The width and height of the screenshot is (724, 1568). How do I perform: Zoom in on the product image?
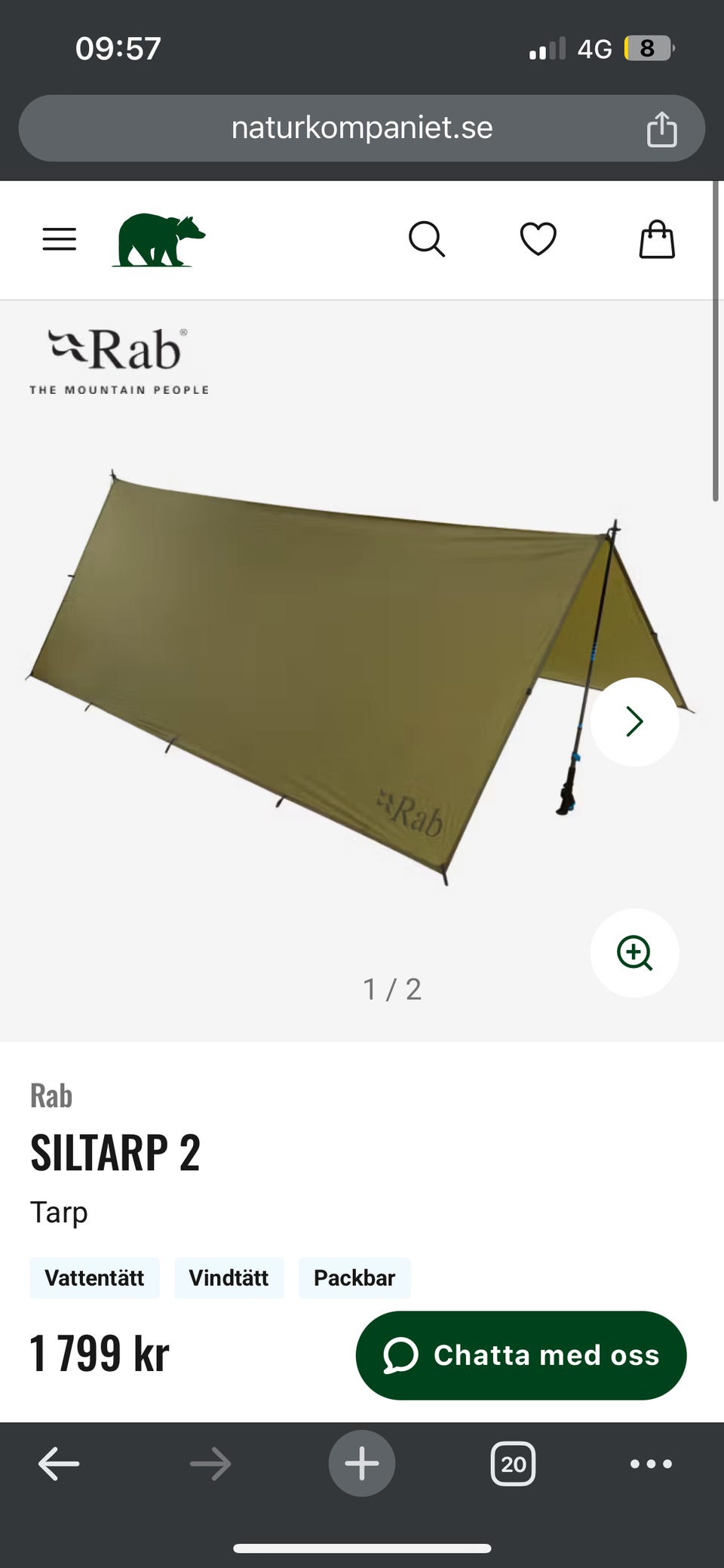[634, 952]
